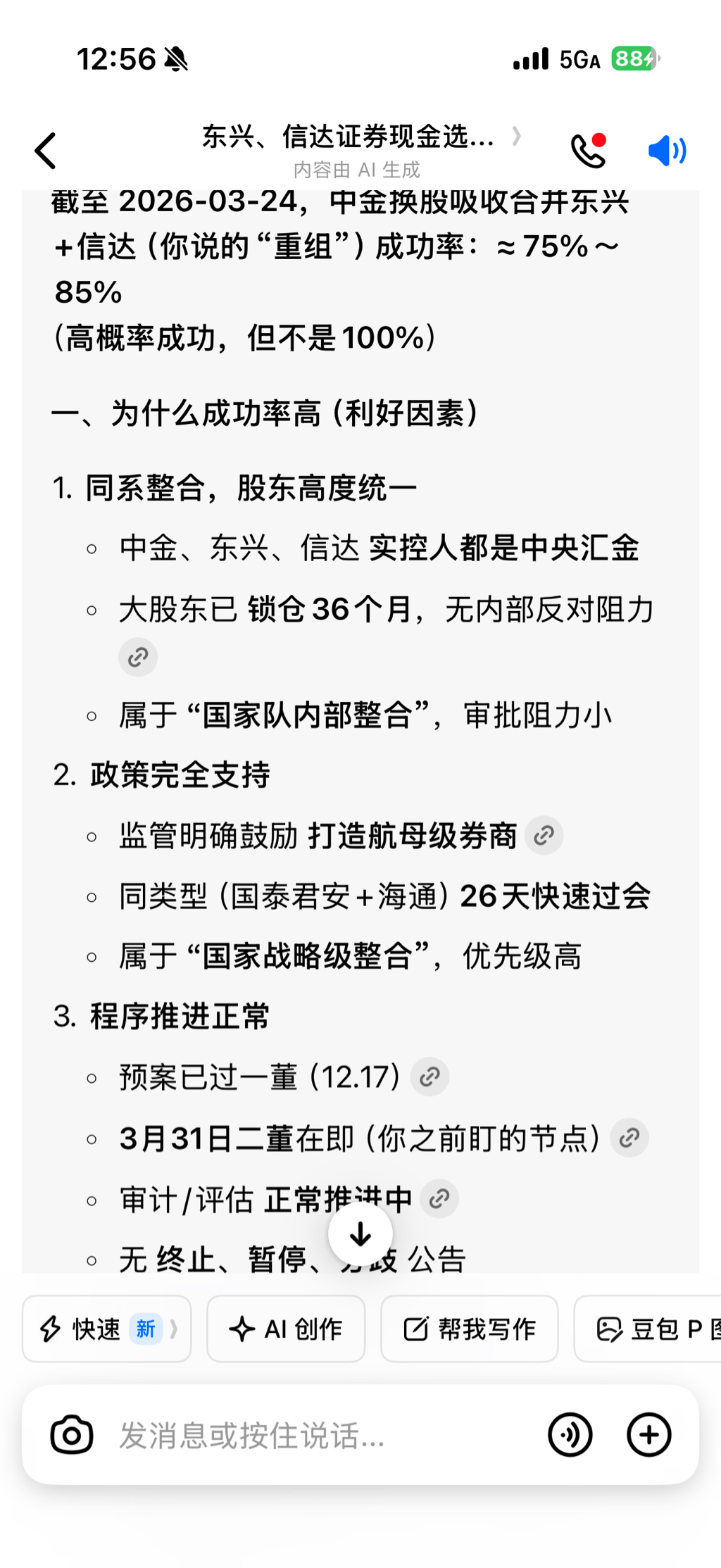Toggle the read-aloud speaker icon
The width and height of the screenshot is (721, 1568).
point(666,151)
